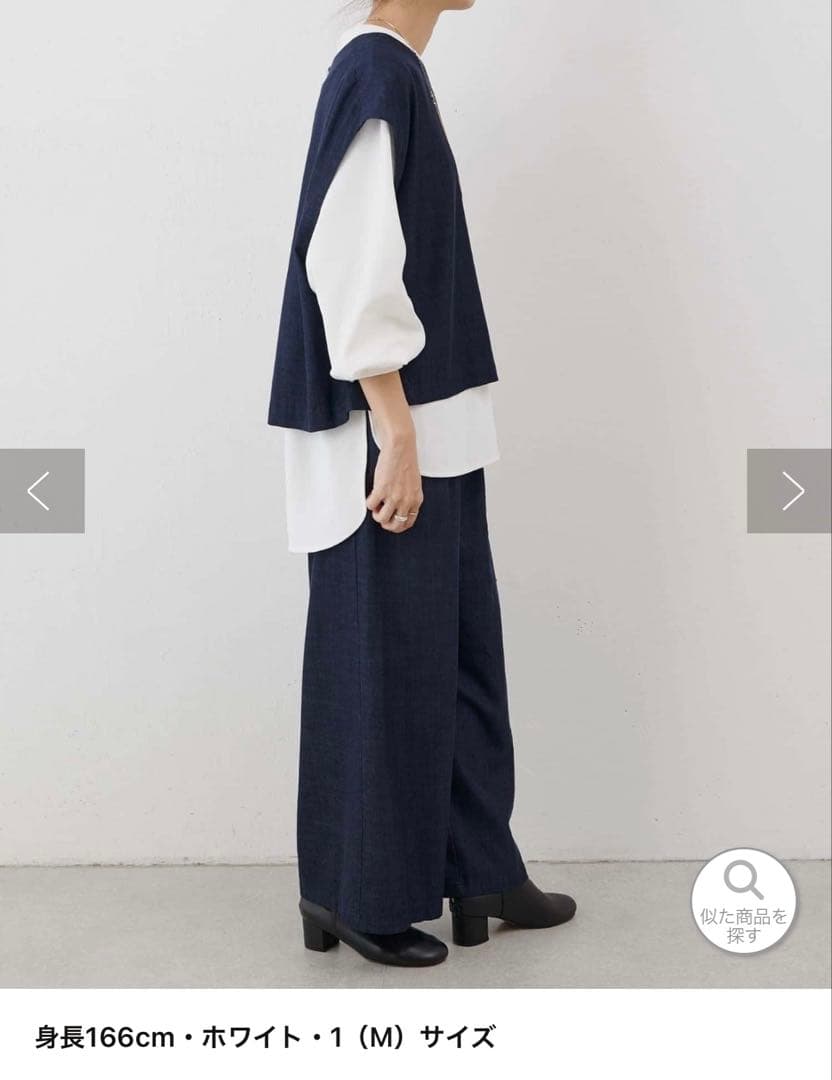Tap 似た商品を探す to find similar items
This screenshot has height=1080, width=832.
point(743,900)
